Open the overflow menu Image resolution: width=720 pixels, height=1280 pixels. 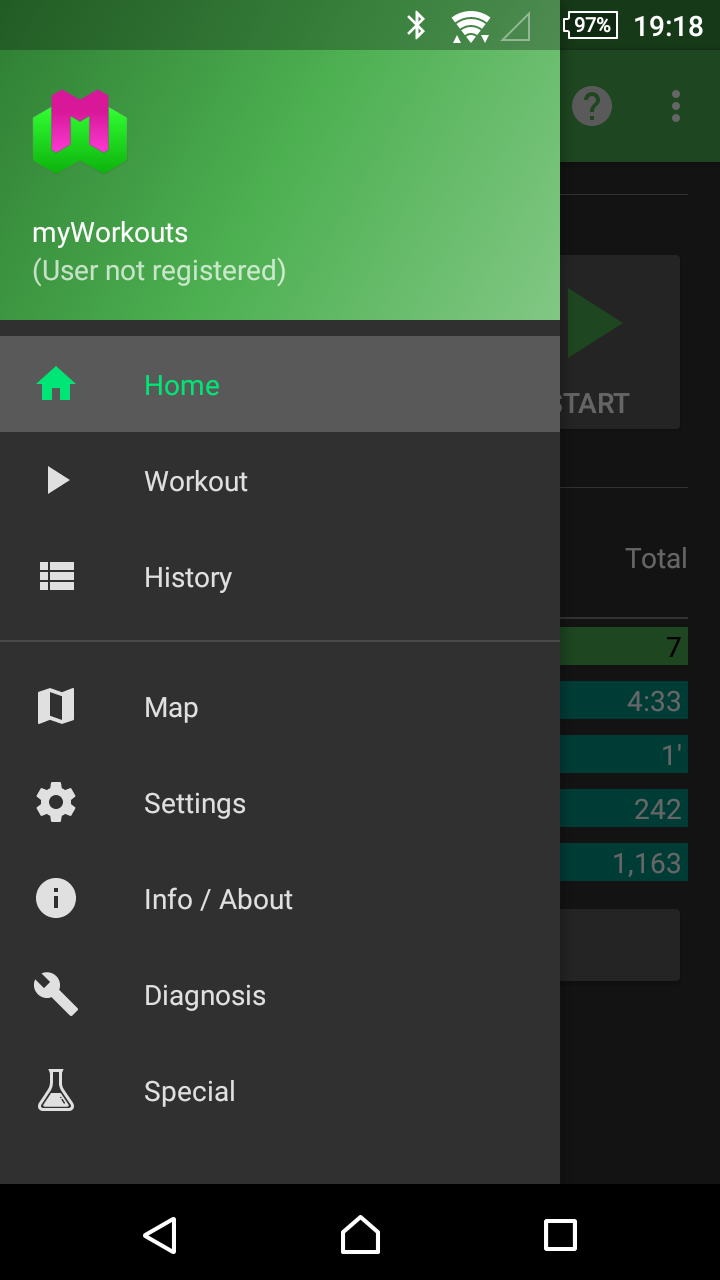pos(676,106)
